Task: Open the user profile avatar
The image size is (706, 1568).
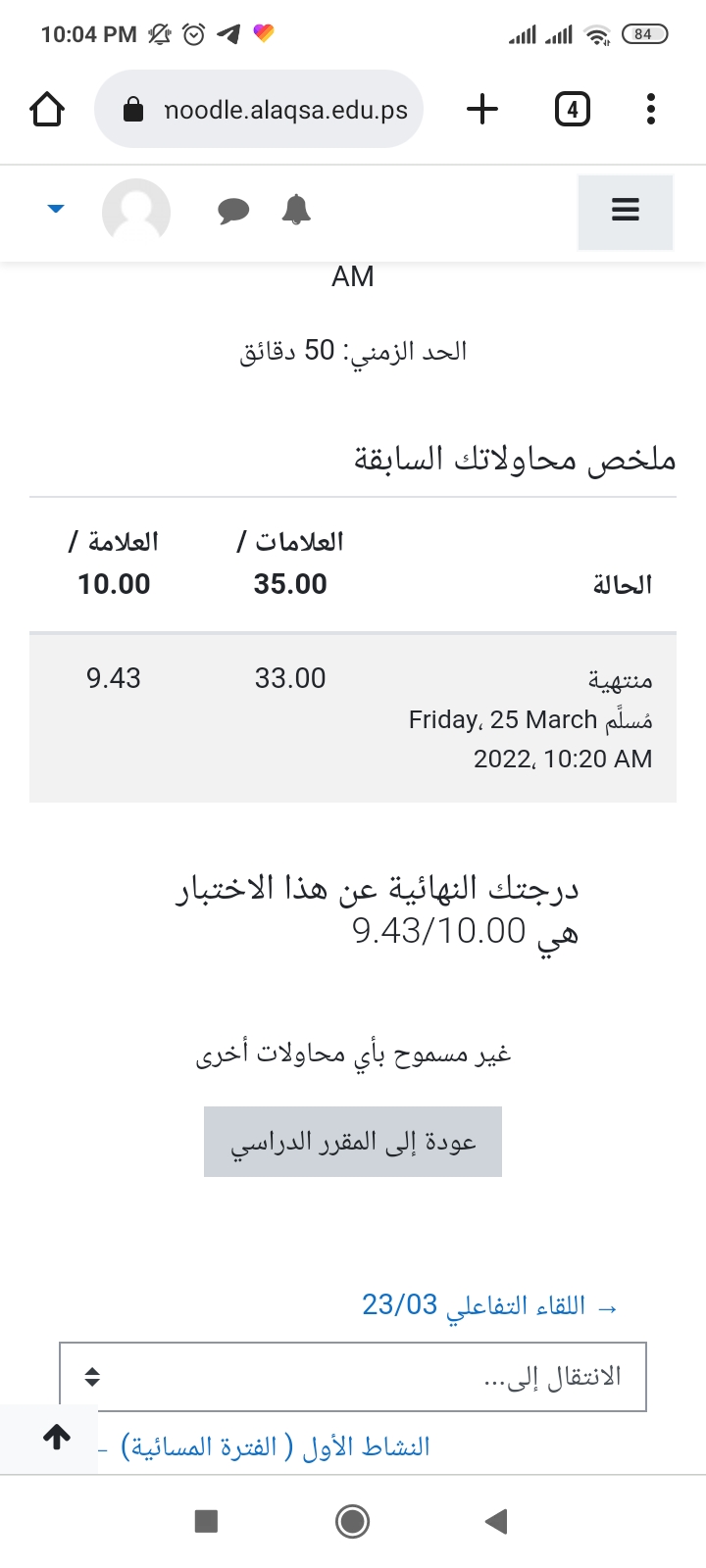Action: (136, 210)
